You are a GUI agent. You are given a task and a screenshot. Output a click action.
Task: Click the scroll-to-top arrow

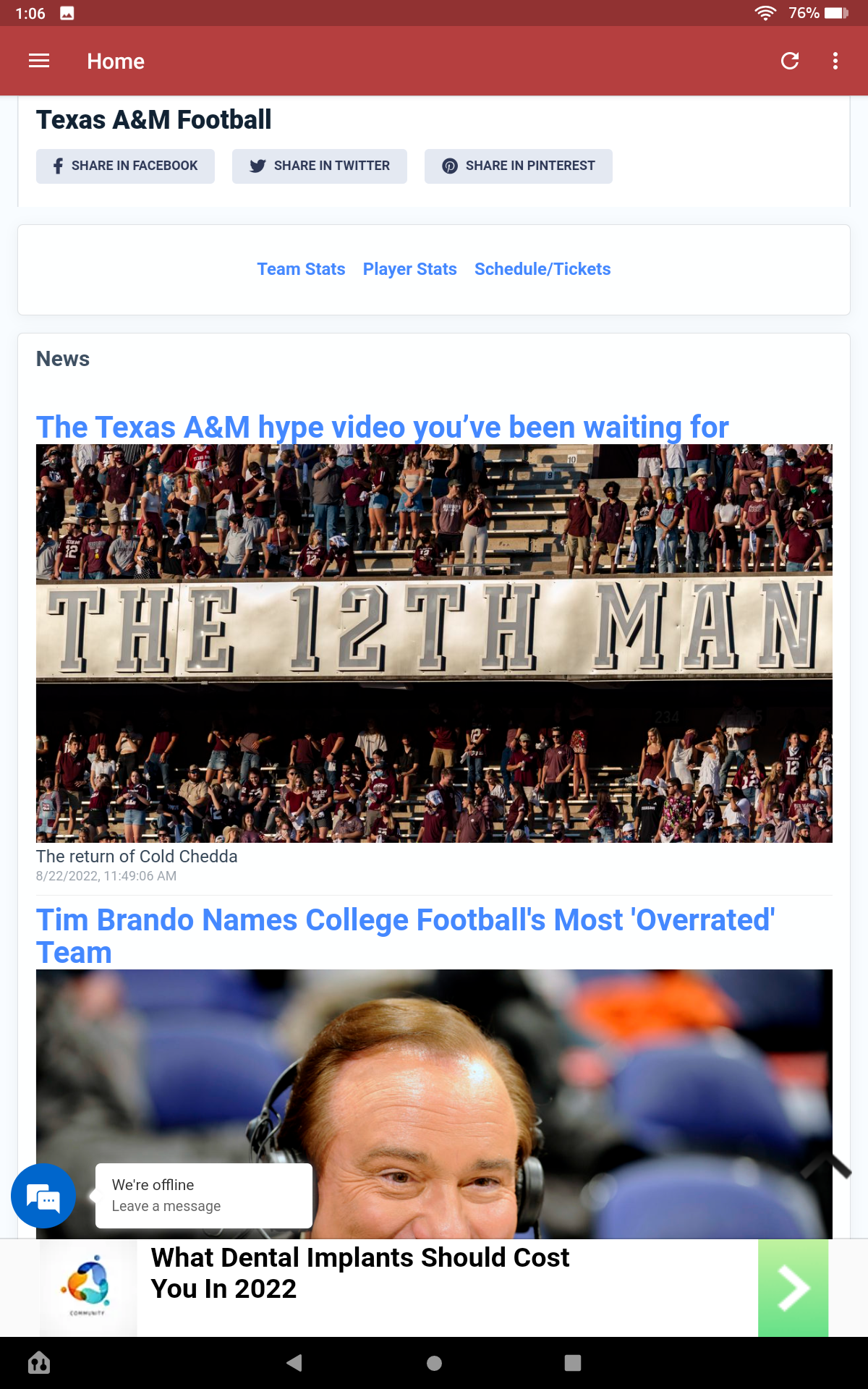tap(825, 1165)
